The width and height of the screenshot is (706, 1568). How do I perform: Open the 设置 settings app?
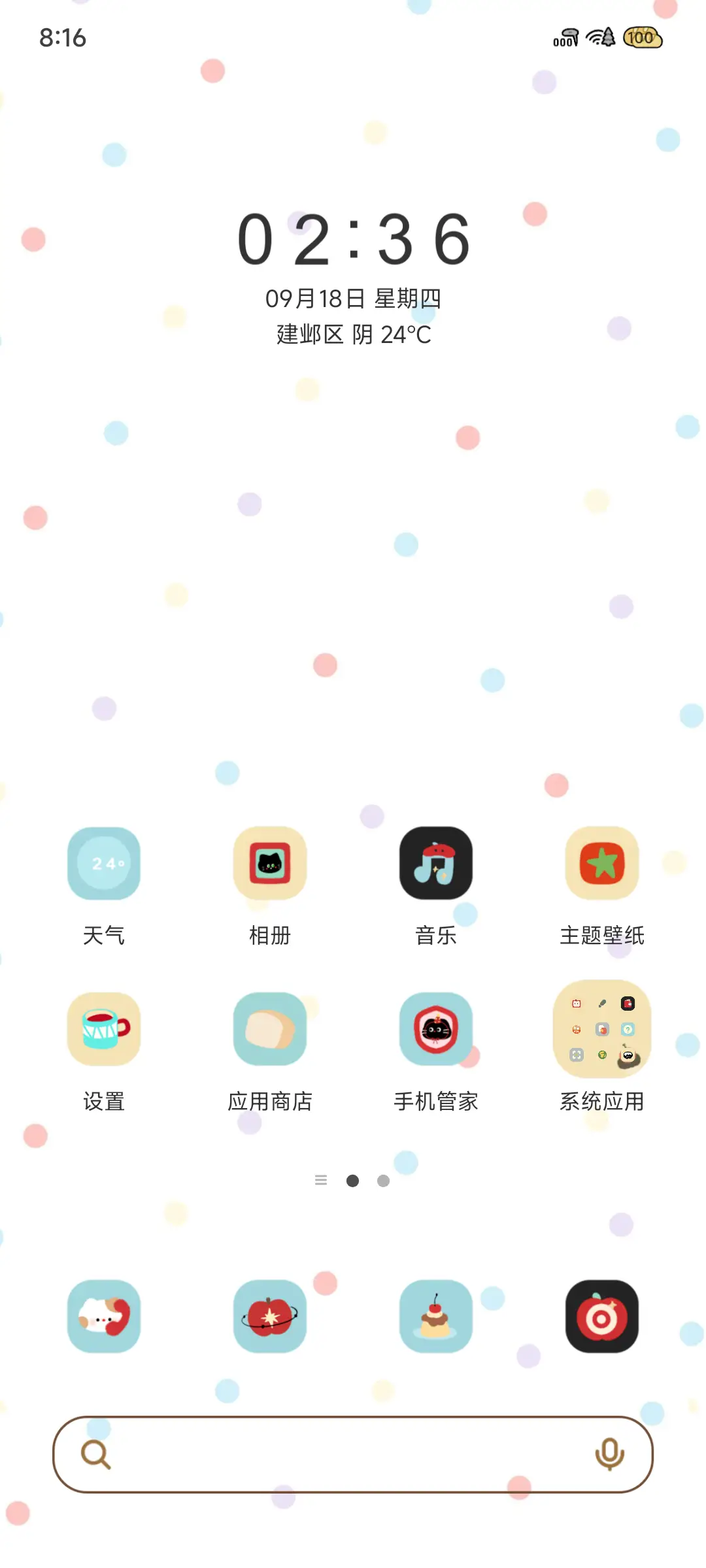104,1030
